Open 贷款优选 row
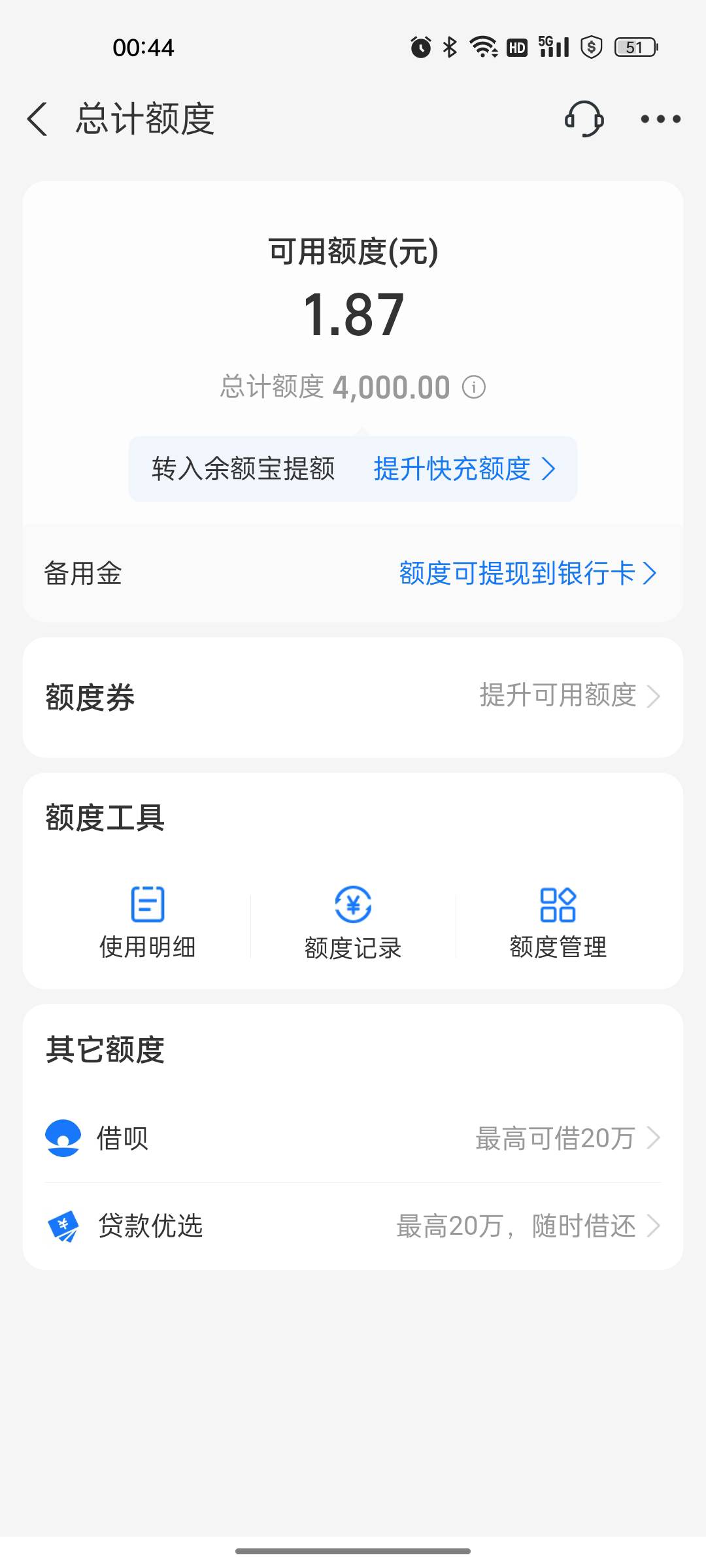This screenshot has height=1568, width=706. 353,1226
